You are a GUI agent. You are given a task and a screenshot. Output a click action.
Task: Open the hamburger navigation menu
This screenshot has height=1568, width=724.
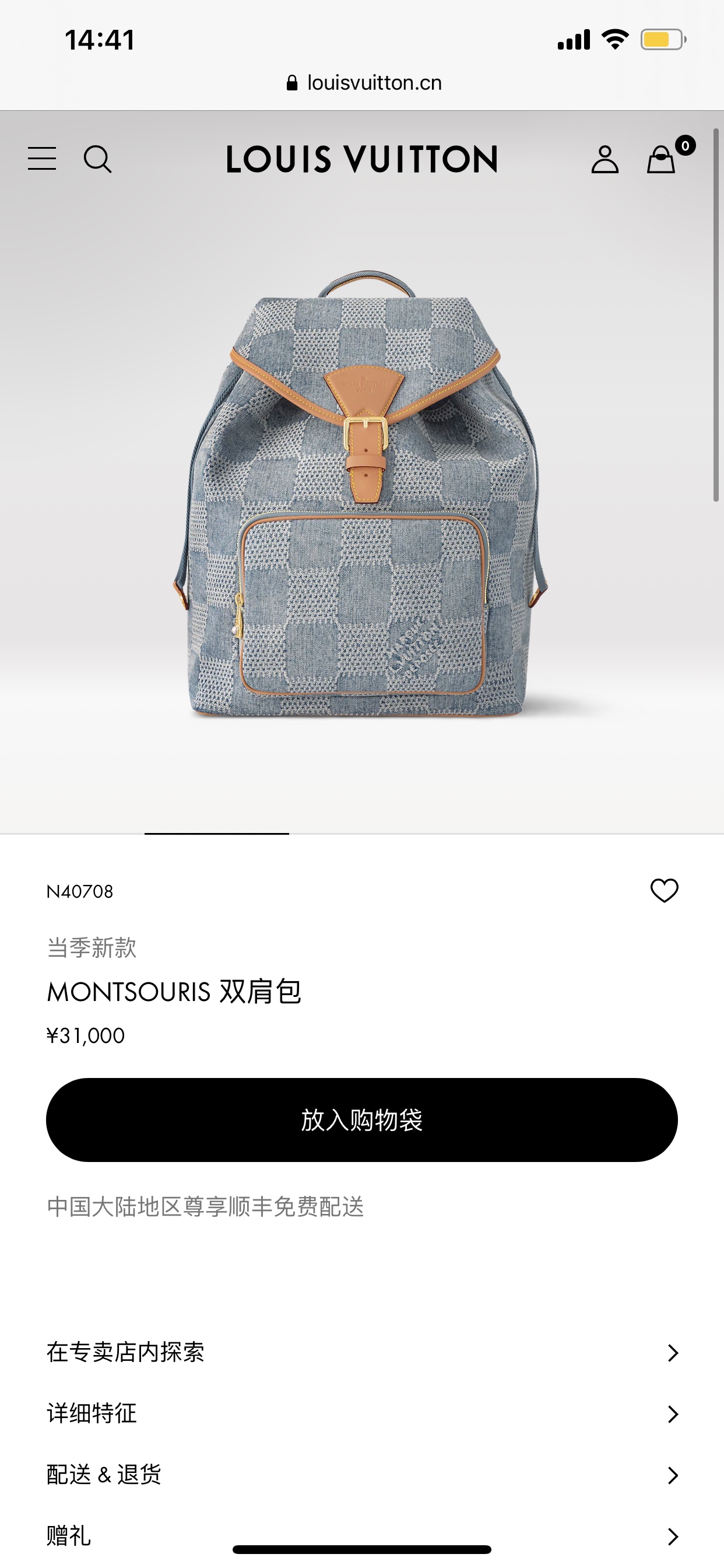(x=42, y=159)
